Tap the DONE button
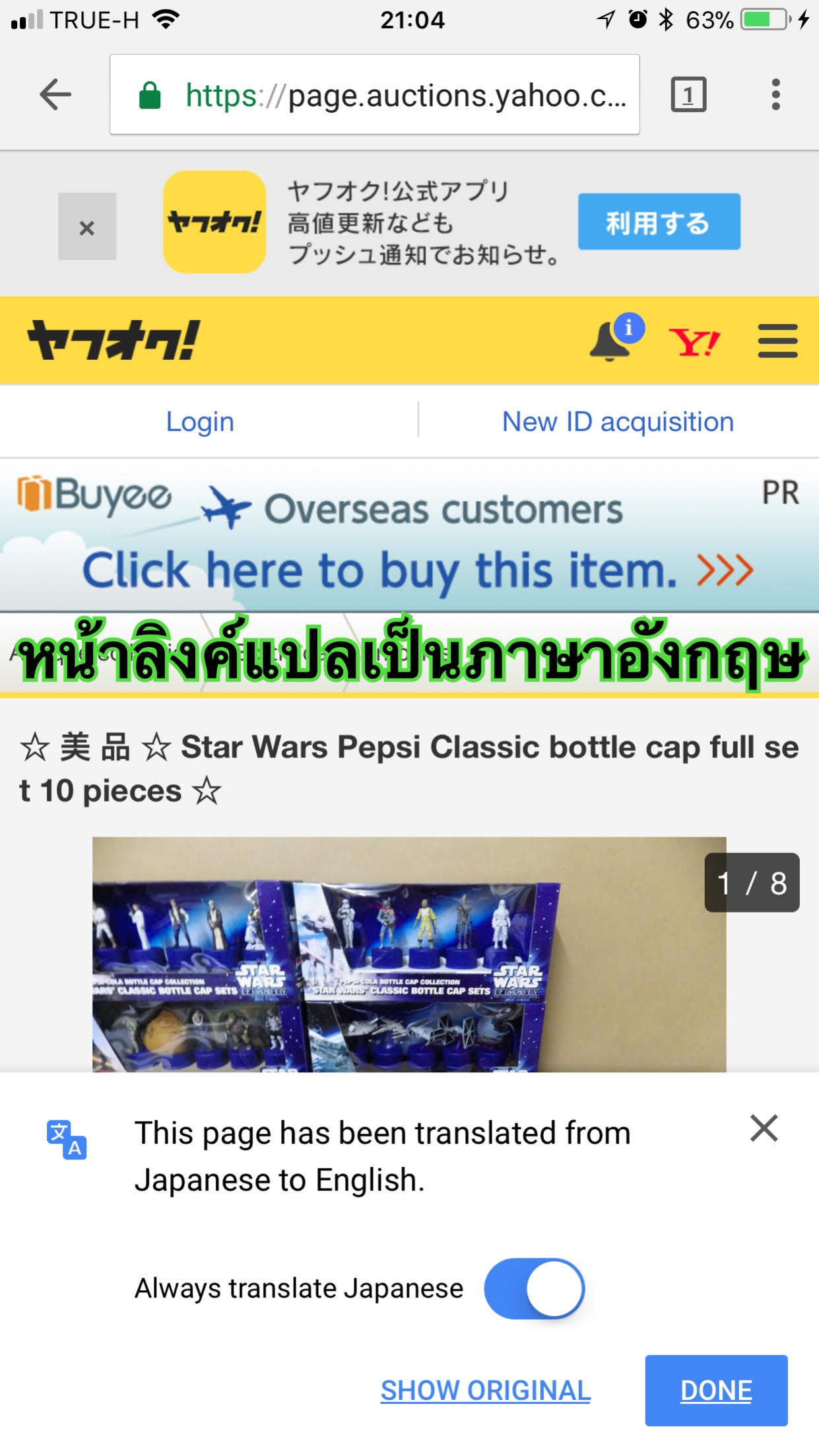This screenshot has height=1456, width=819. pos(716,1390)
